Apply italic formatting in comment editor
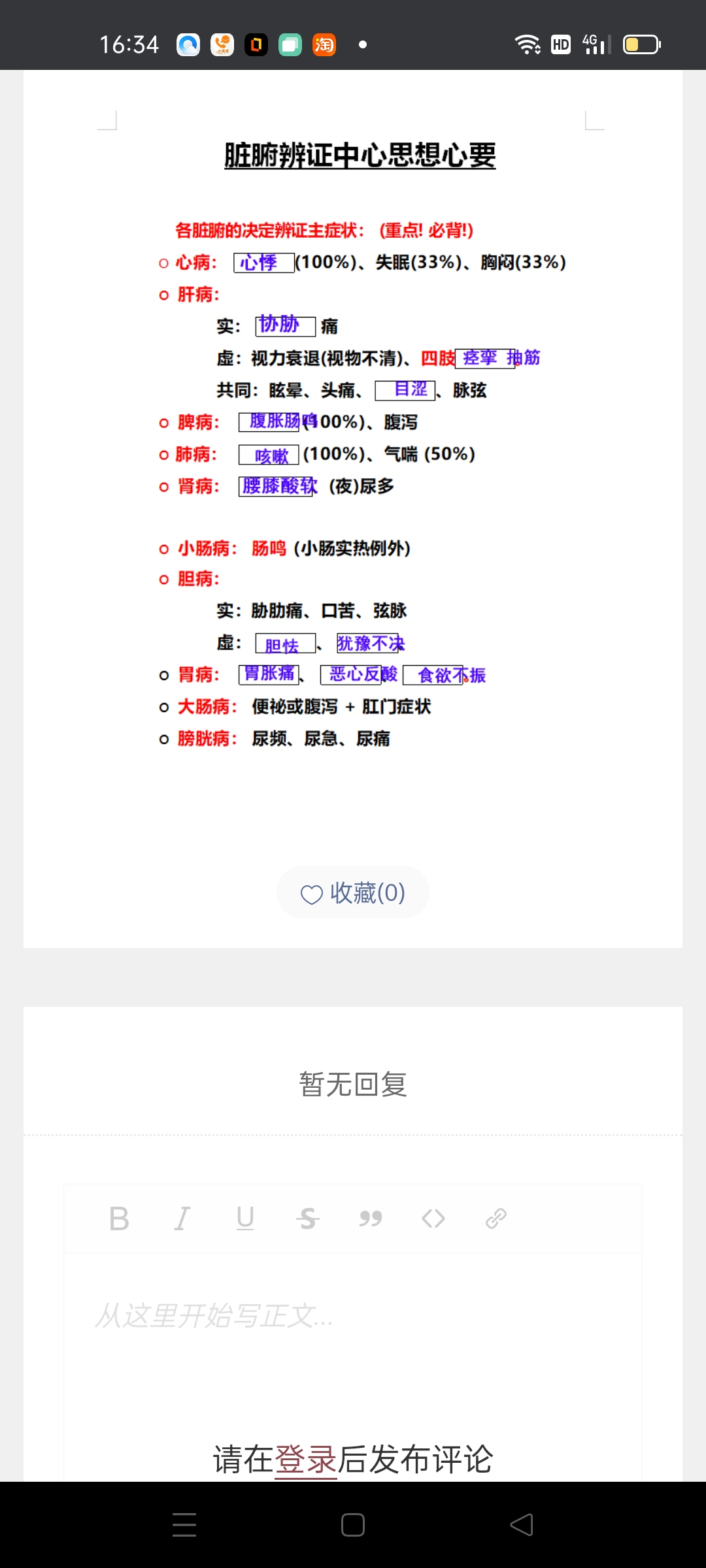 point(182,1218)
